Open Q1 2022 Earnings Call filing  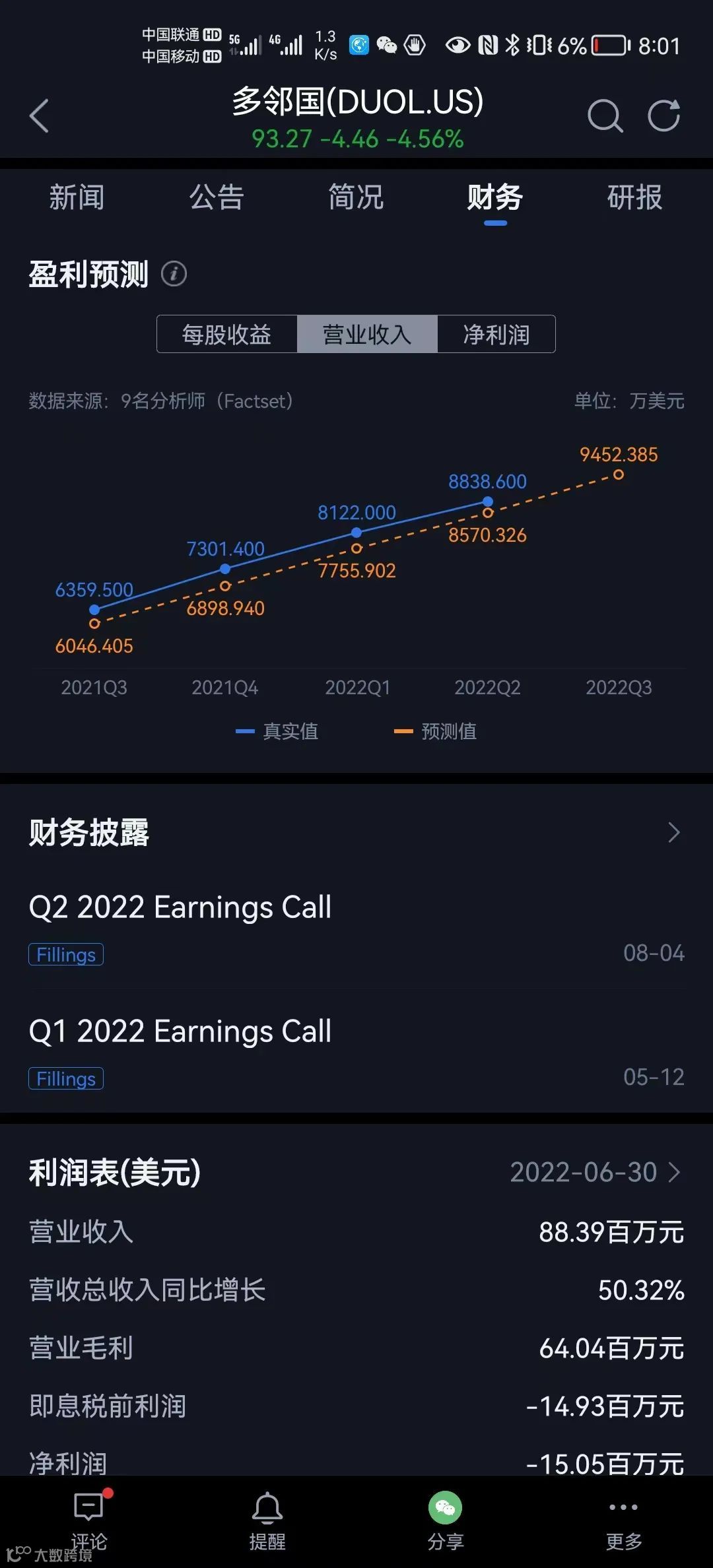click(x=180, y=1031)
